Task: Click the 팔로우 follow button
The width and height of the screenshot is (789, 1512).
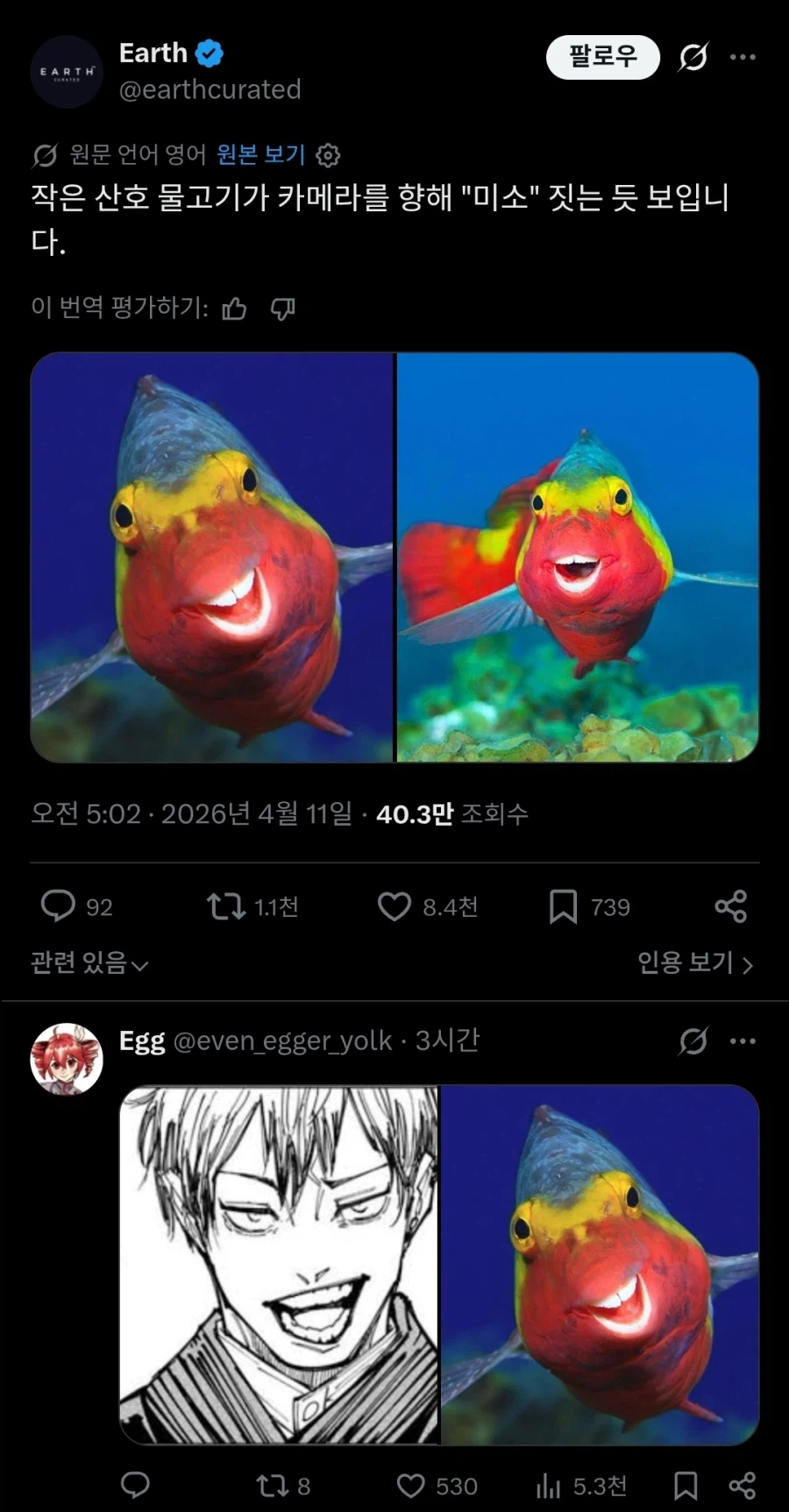Action: tap(602, 56)
